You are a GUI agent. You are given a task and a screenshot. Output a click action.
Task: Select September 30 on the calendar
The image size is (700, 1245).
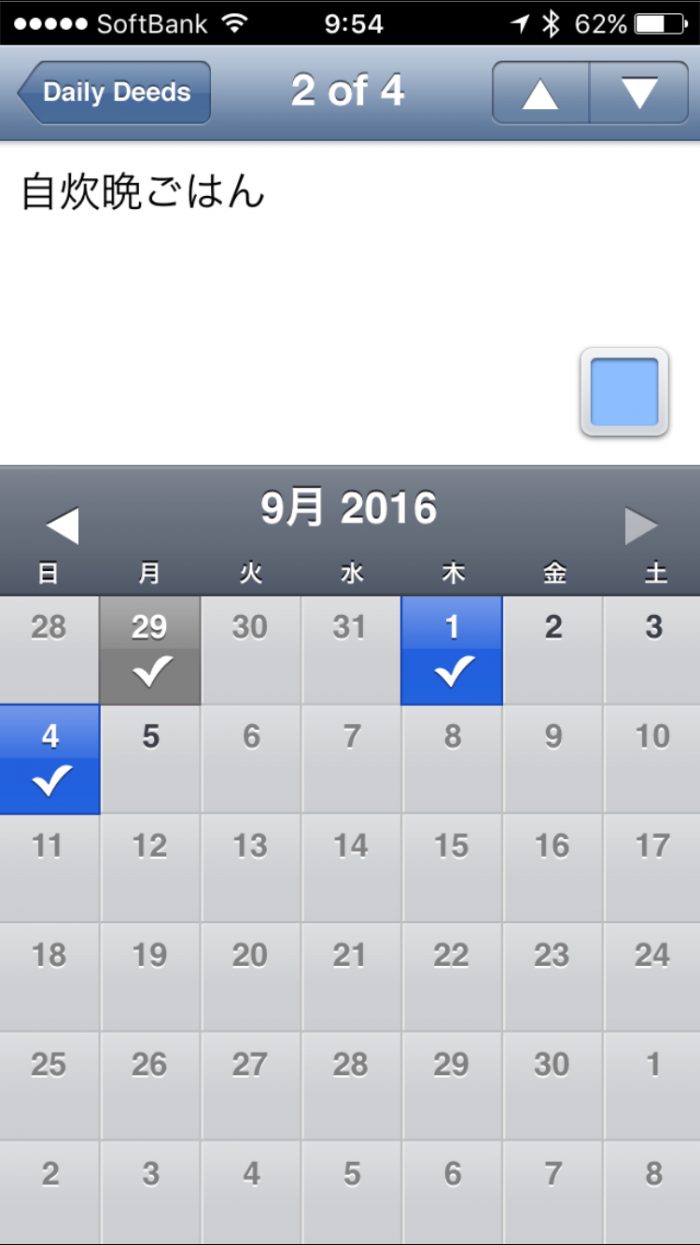(552, 1085)
